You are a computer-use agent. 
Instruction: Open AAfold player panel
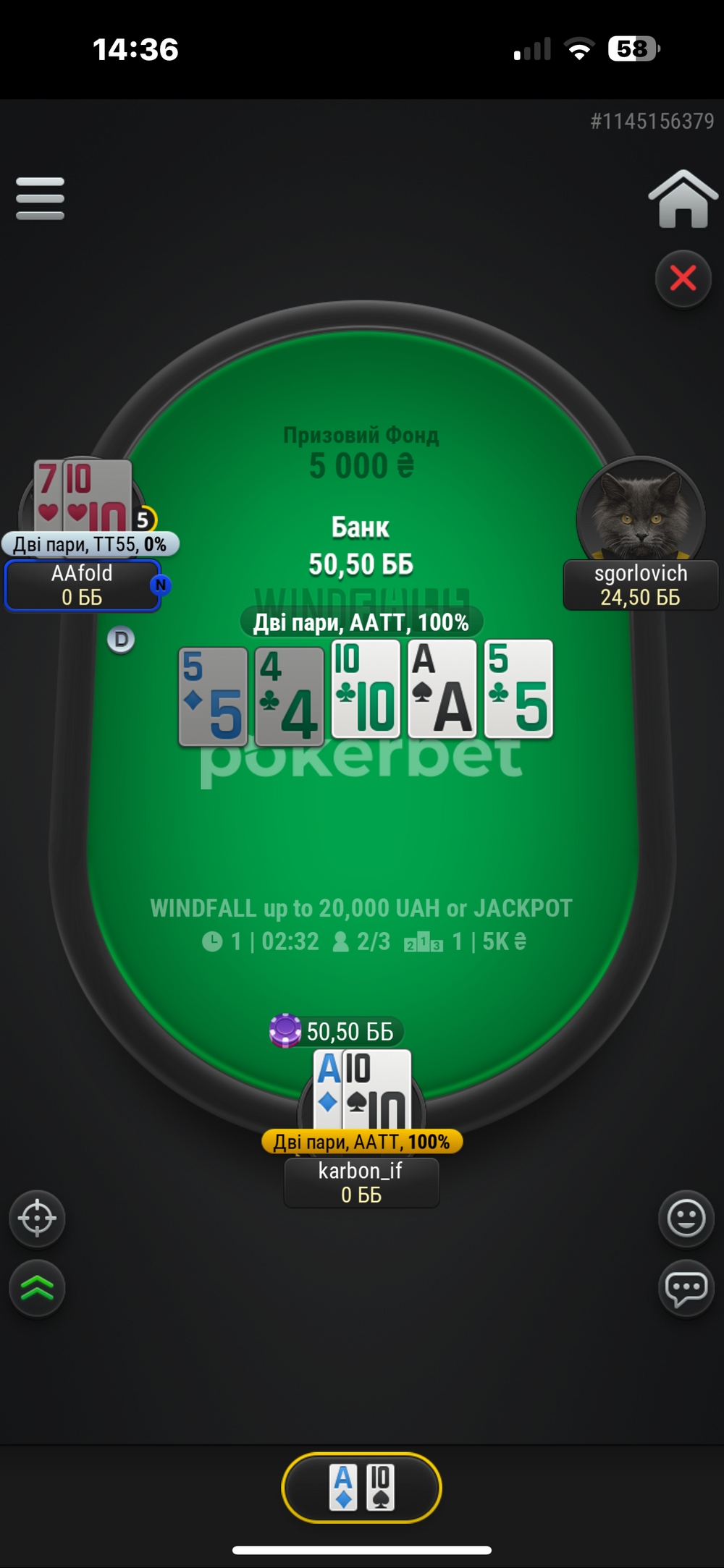83,585
